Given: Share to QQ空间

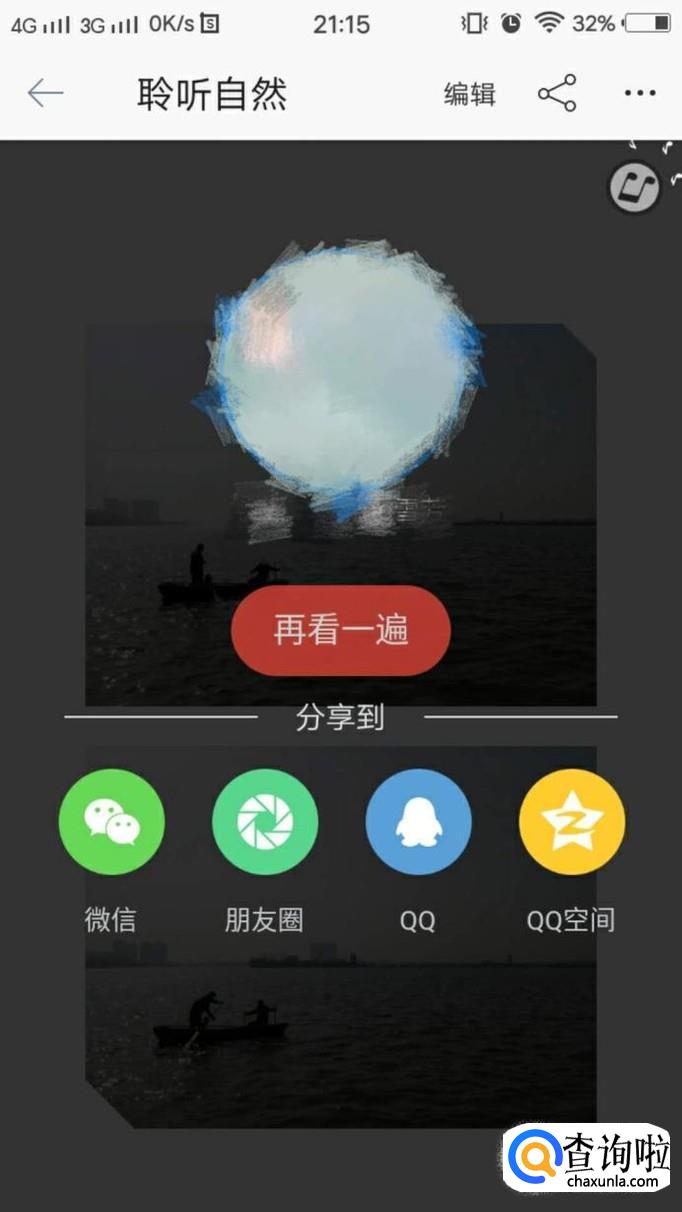Looking at the screenshot, I should point(571,822).
